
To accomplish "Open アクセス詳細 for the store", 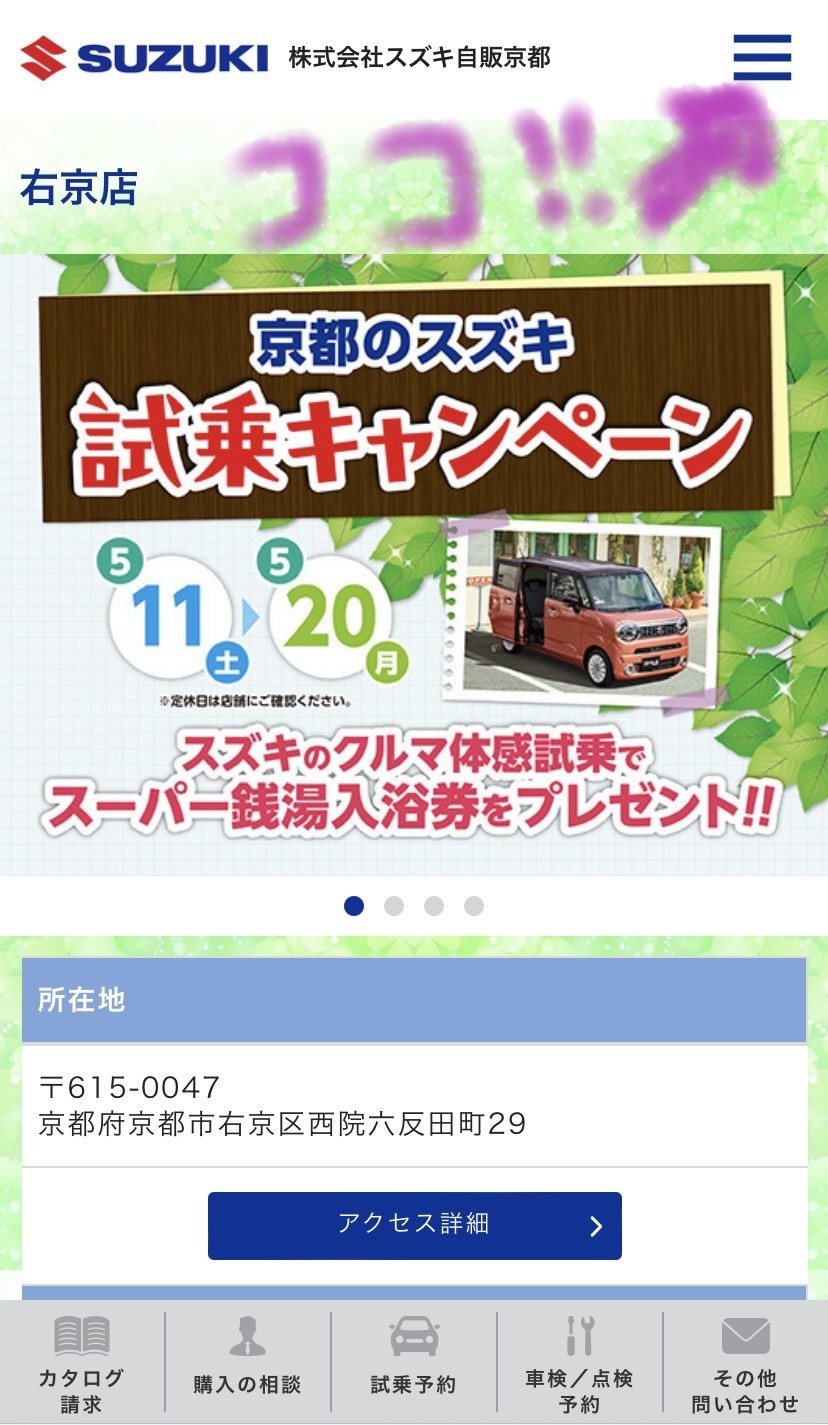I will [414, 1225].
